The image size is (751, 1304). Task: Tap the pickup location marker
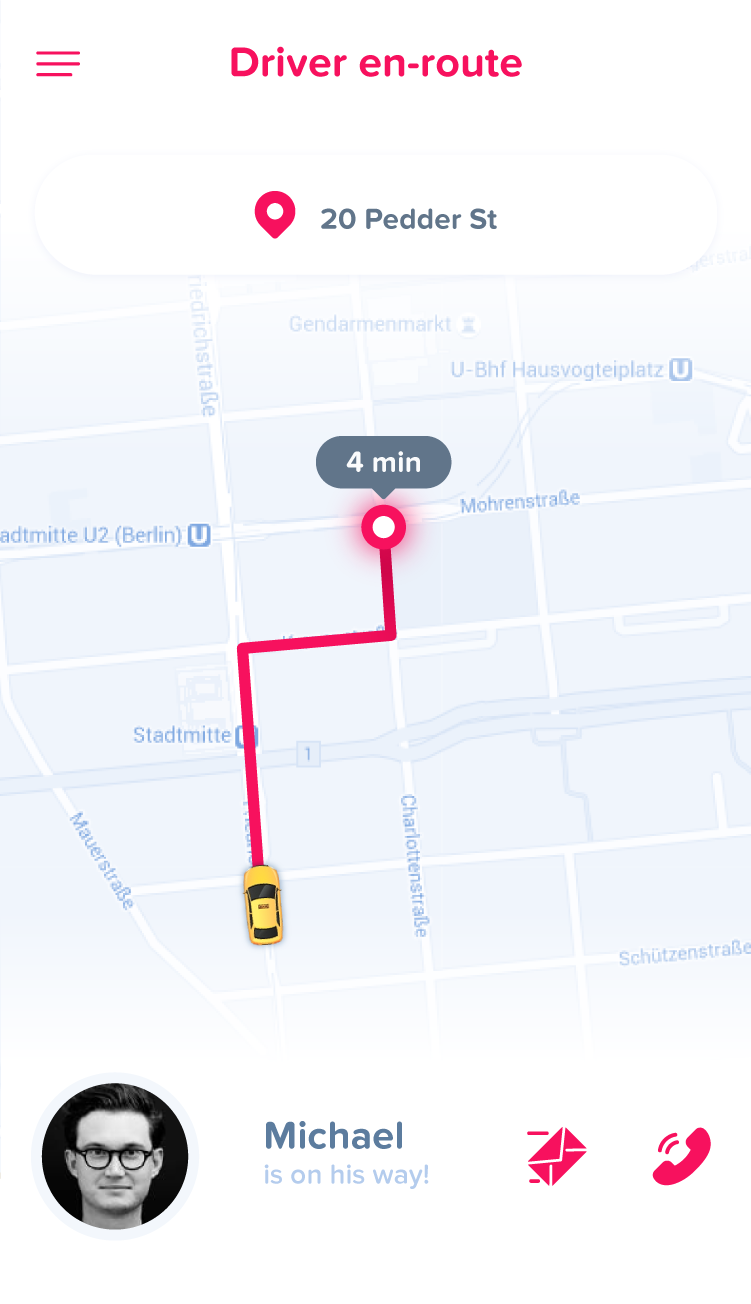pyautogui.click(x=383, y=527)
